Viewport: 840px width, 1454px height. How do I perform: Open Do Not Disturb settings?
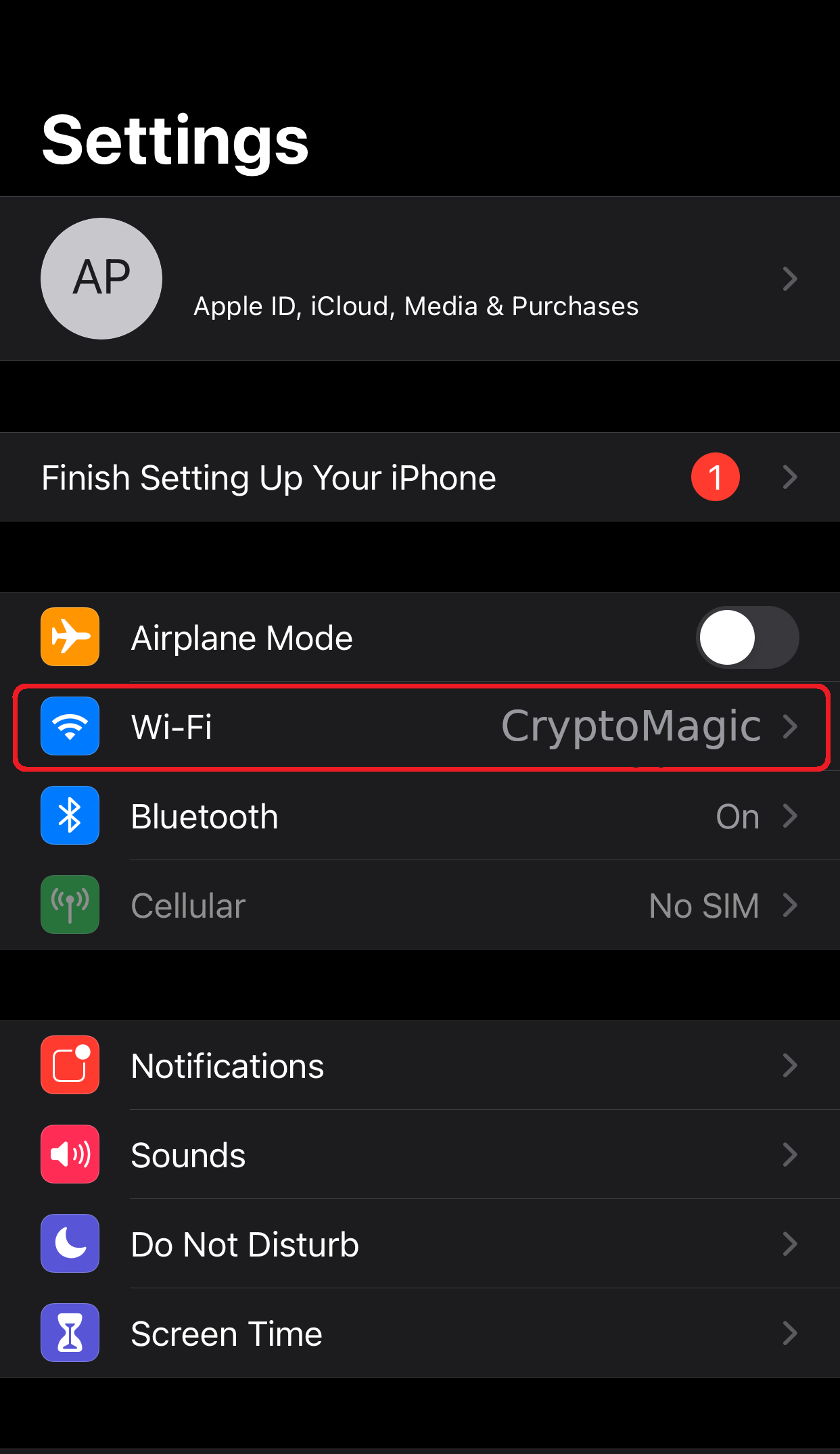tap(419, 1244)
